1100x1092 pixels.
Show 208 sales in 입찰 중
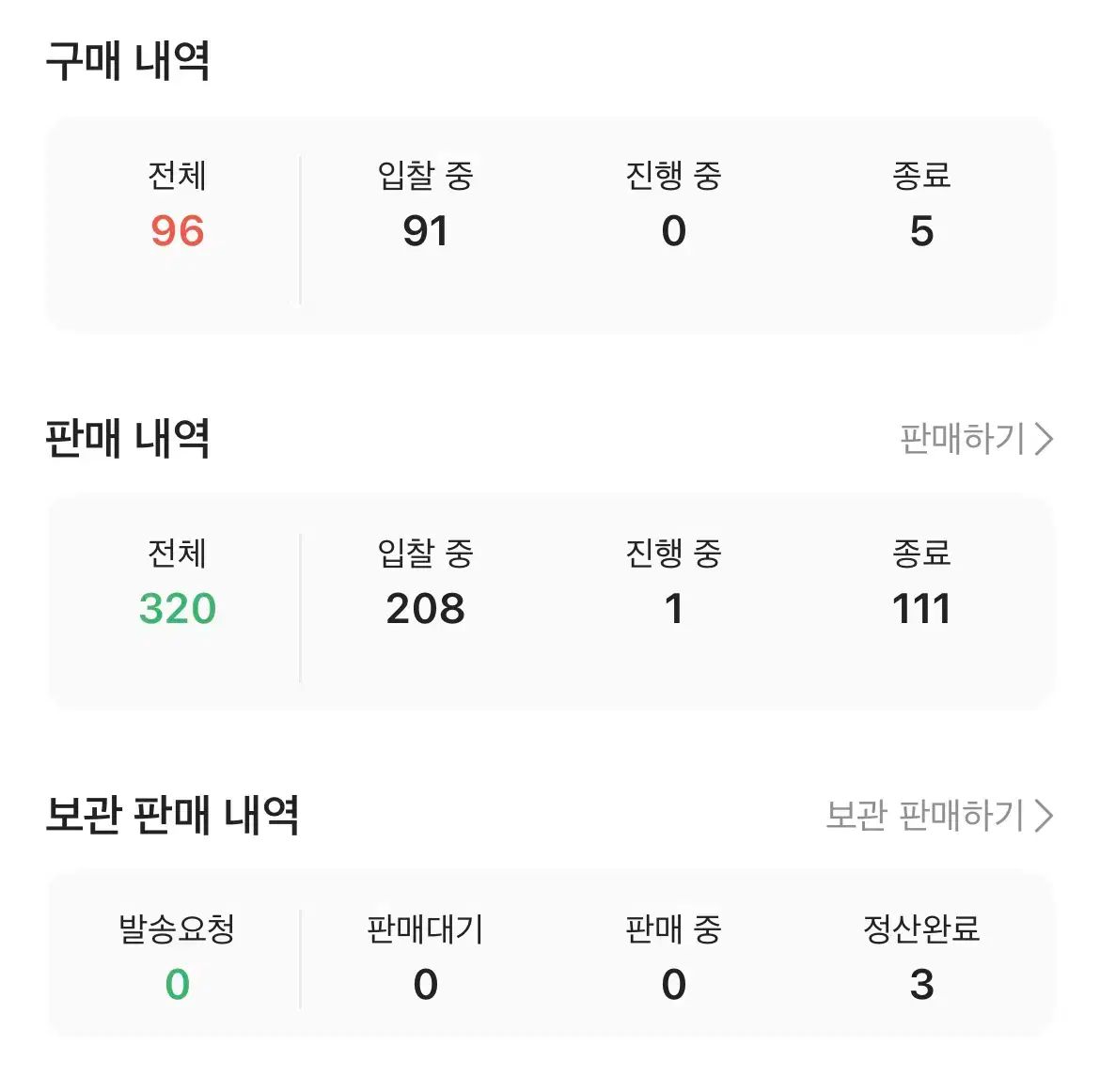pyautogui.click(x=425, y=586)
